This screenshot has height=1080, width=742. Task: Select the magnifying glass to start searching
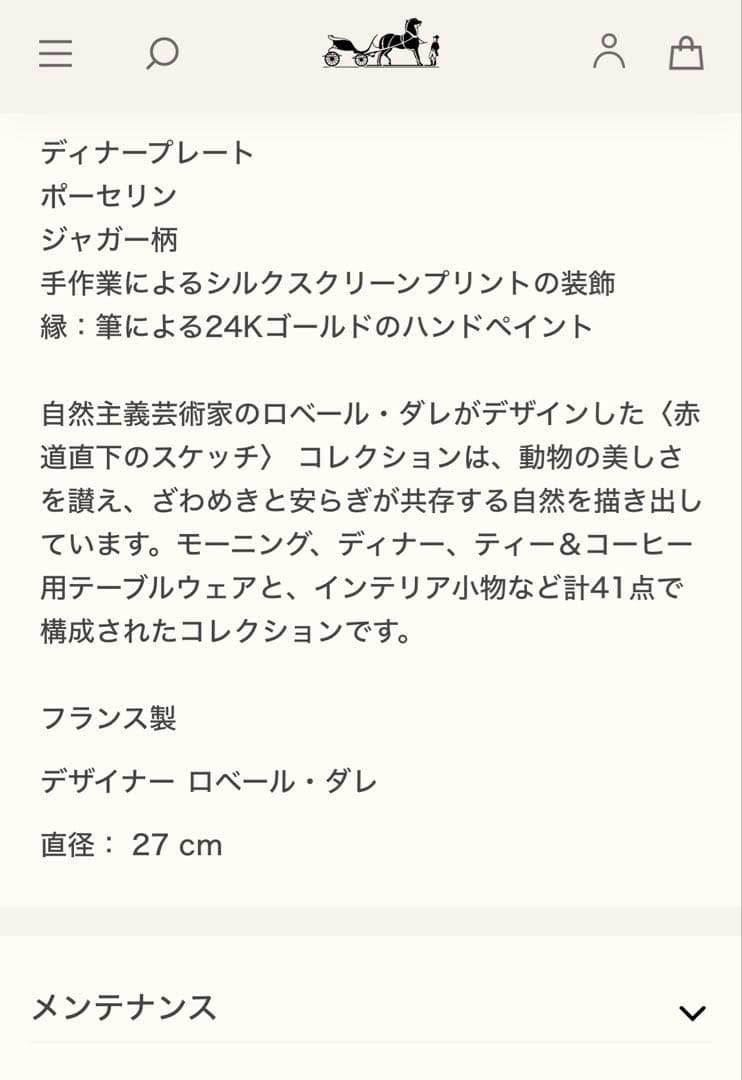tap(162, 53)
